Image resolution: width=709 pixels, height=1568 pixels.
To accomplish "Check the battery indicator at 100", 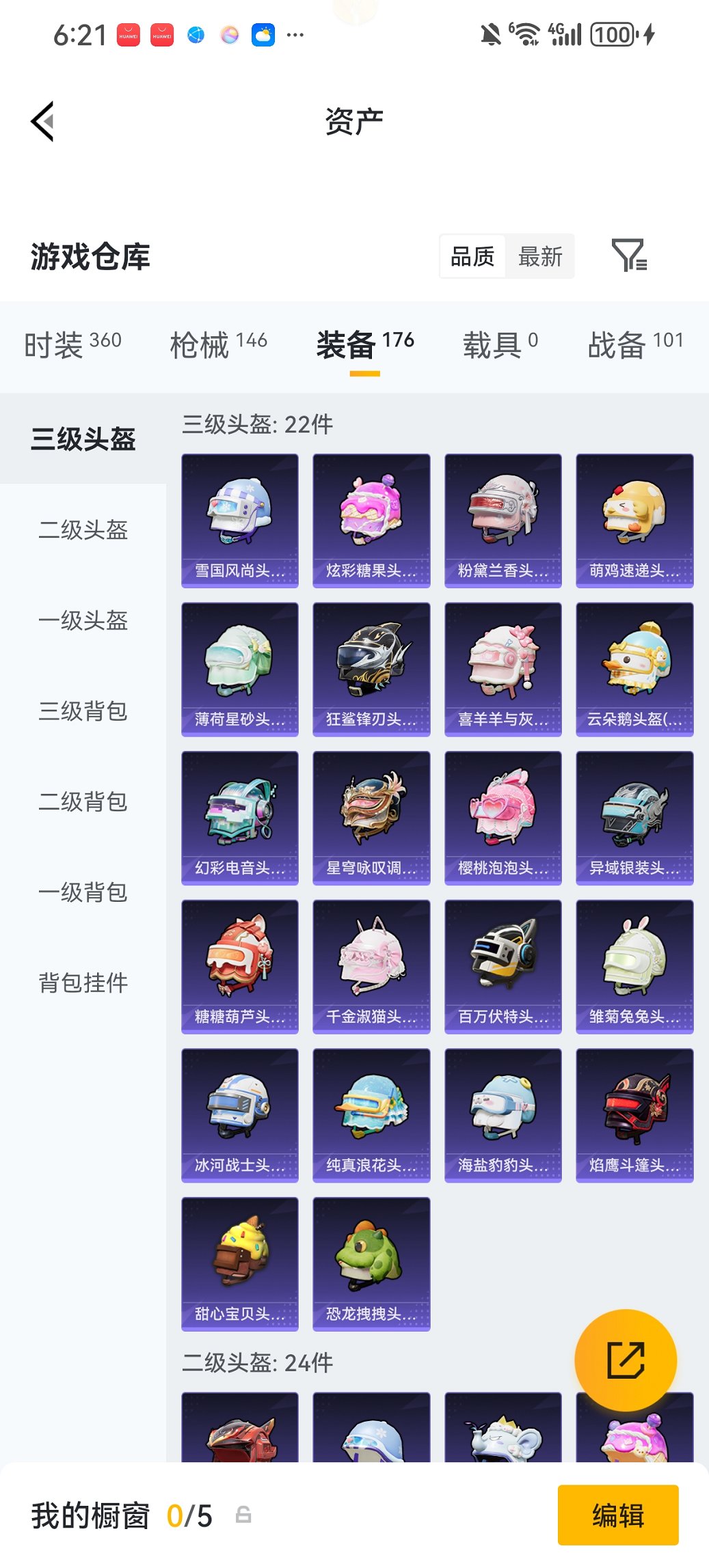I will click(612, 33).
